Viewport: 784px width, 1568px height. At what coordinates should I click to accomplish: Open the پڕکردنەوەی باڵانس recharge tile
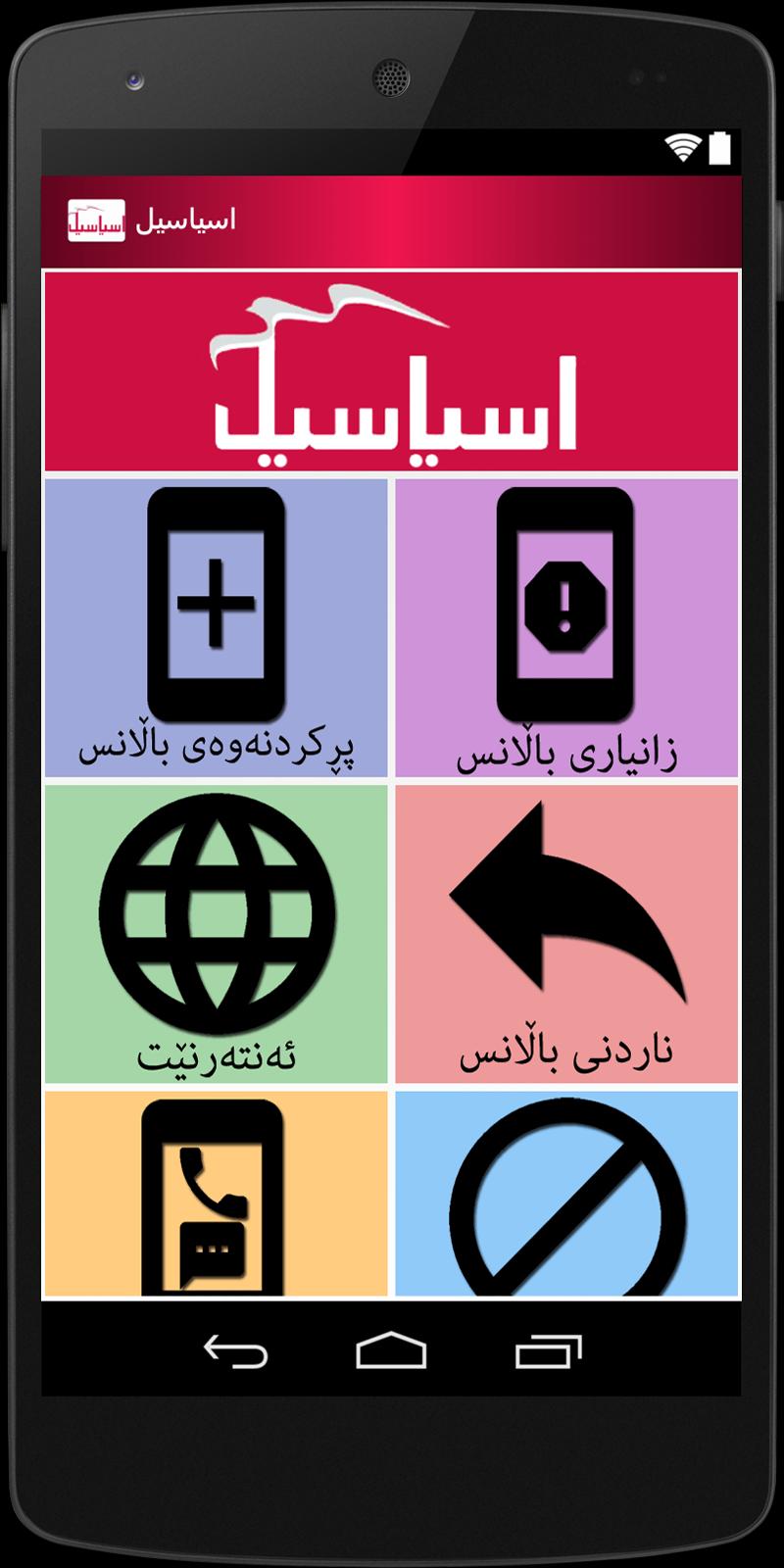click(x=217, y=627)
